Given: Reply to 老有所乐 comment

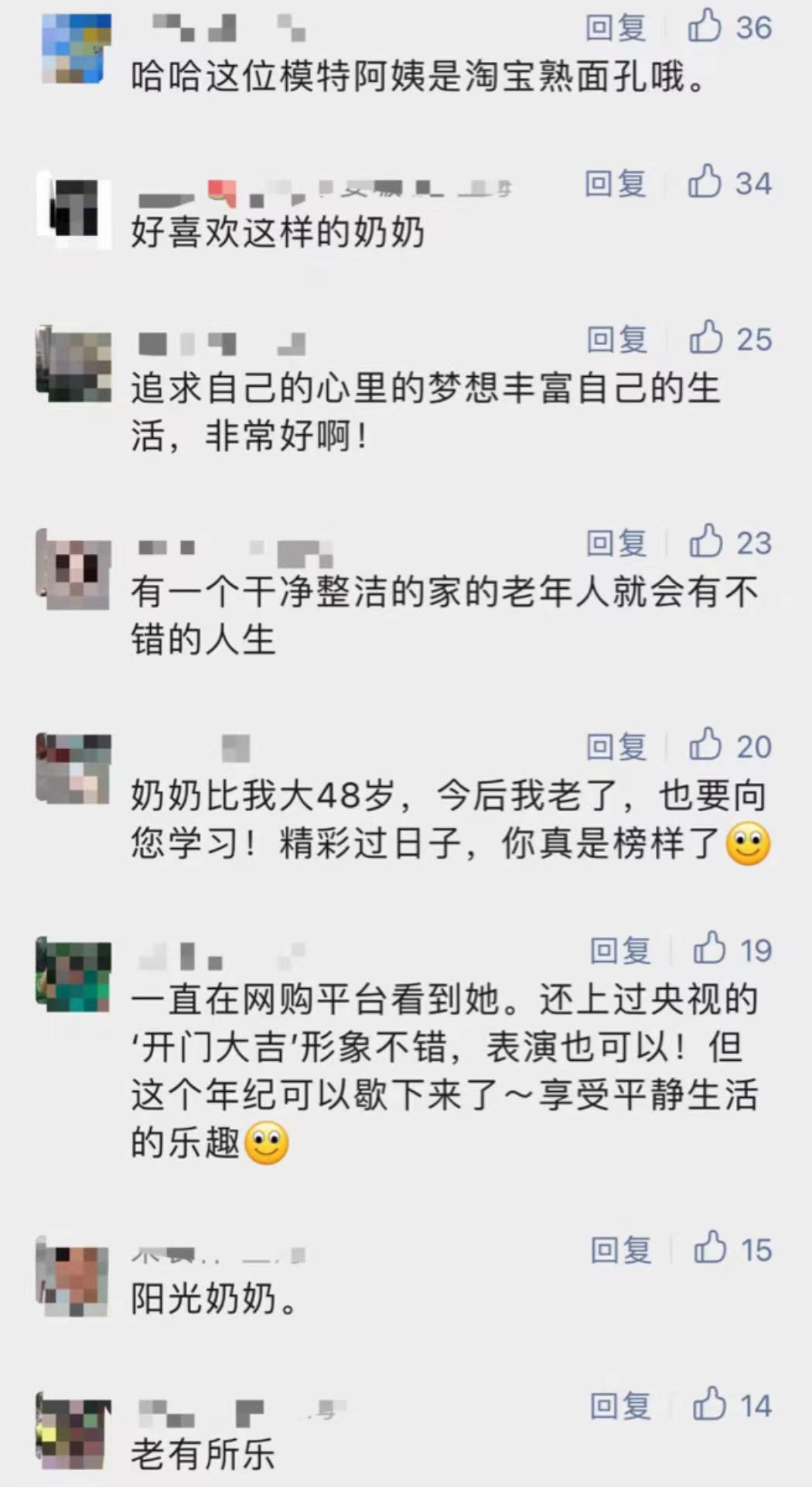Looking at the screenshot, I should pyautogui.click(x=620, y=1408).
